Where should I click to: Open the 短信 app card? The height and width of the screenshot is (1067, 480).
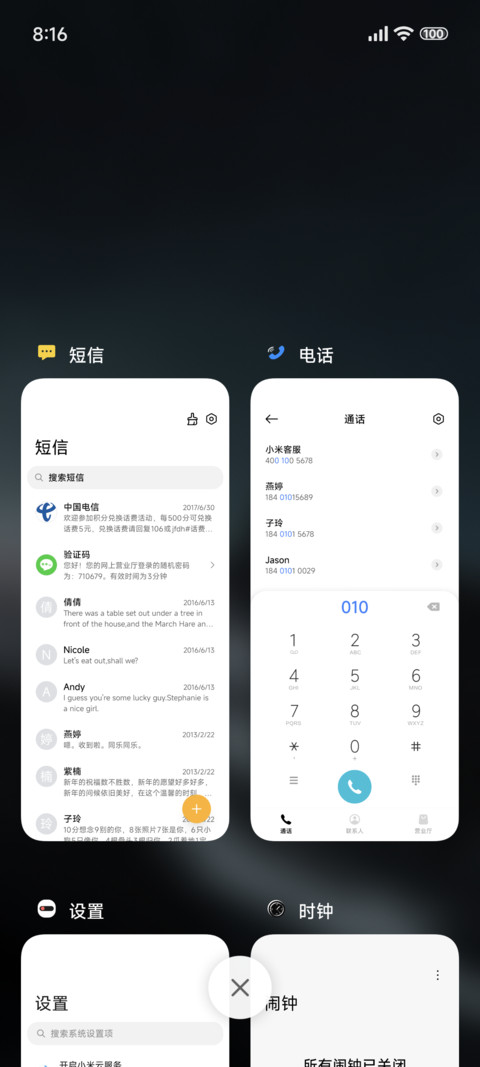tap(125, 610)
